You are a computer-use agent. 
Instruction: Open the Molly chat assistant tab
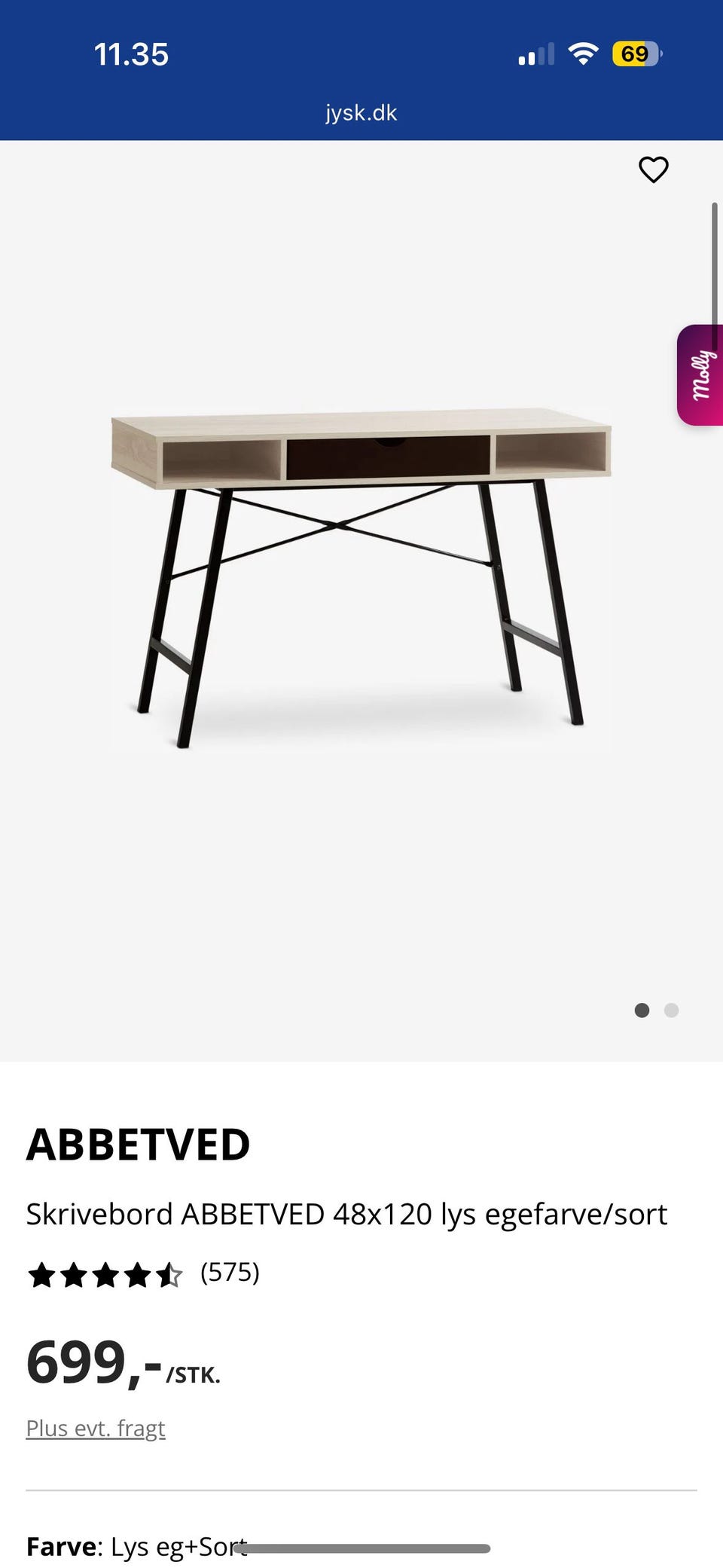[x=700, y=375]
